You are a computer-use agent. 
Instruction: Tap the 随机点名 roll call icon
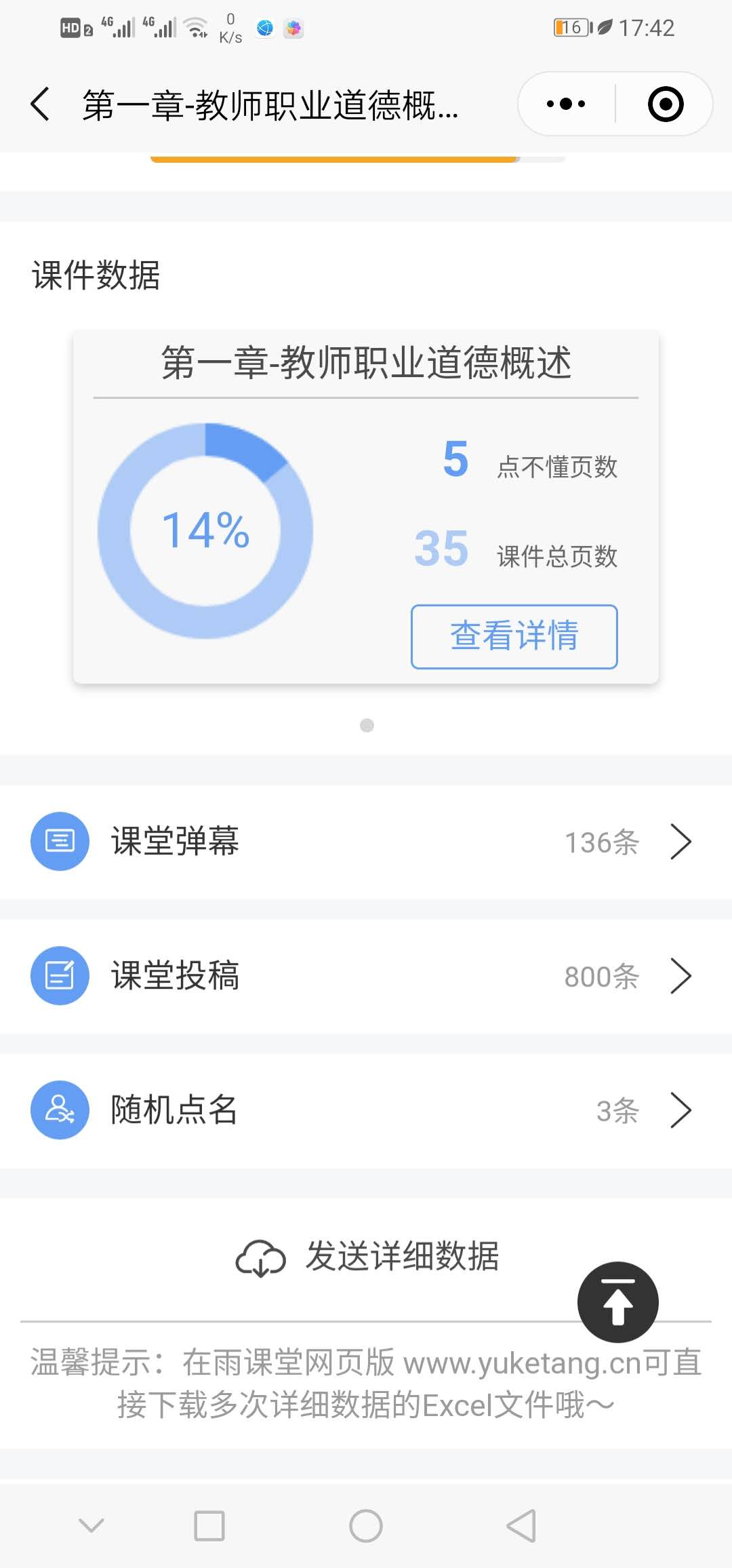(x=59, y=1110)
